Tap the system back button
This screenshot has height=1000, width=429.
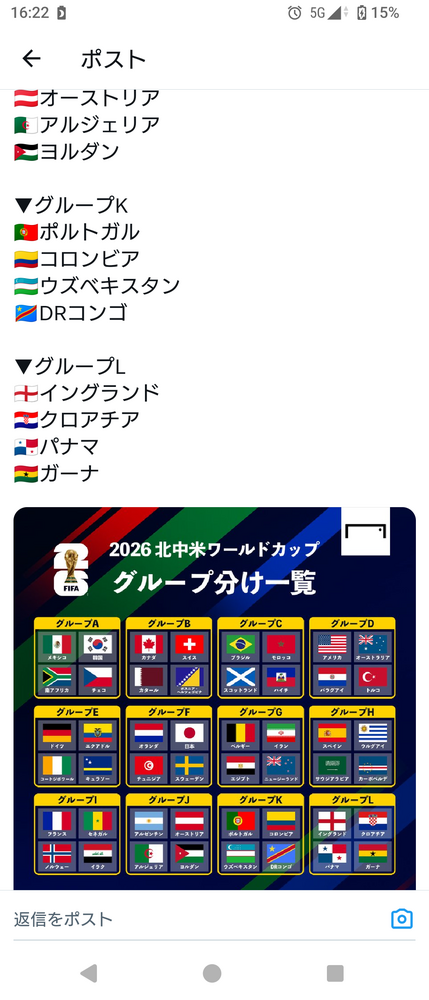tap(89, 973)
